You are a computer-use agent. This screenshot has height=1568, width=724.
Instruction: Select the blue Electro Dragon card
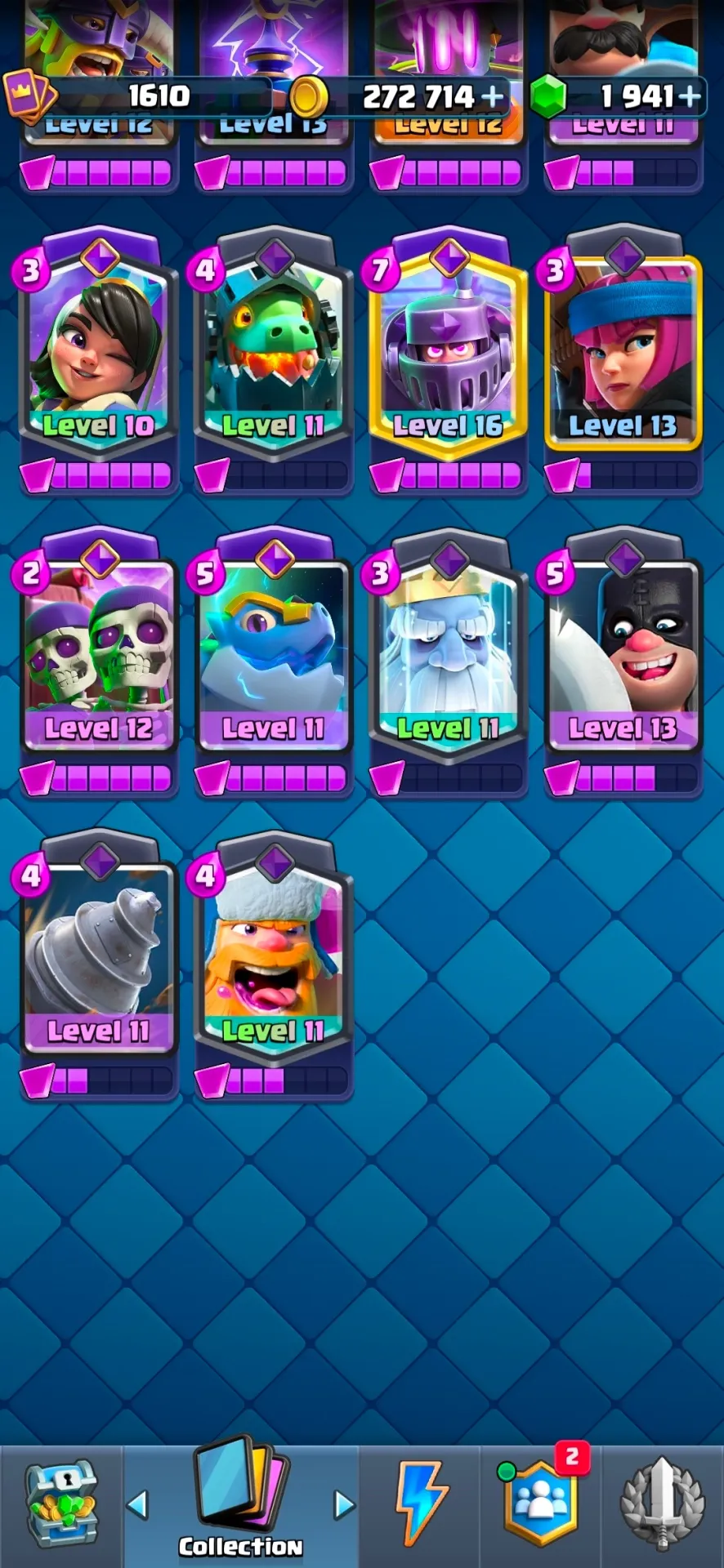point(273,661)
